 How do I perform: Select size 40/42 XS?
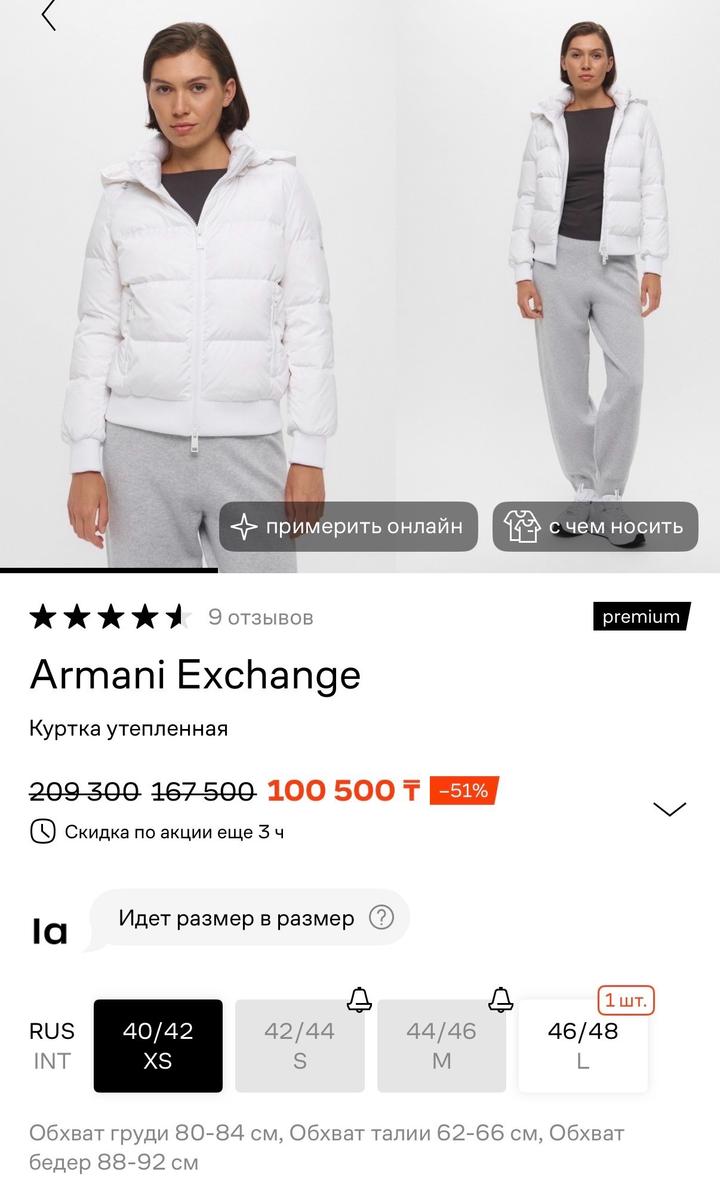pyautogui.click(x=159, y=1046)
